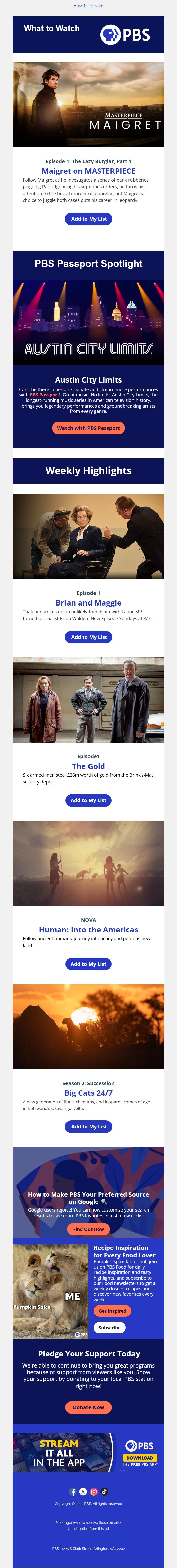Viewport: 177px width, 1568px height.
Task: Follow the PBS Passport text link
Action: tap(45, 394)
